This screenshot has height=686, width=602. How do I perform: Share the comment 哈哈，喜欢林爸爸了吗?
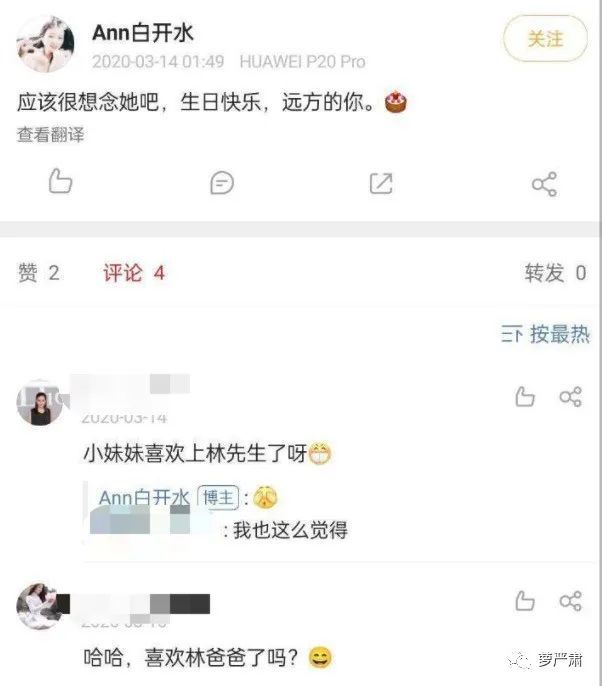pos(570,600)
